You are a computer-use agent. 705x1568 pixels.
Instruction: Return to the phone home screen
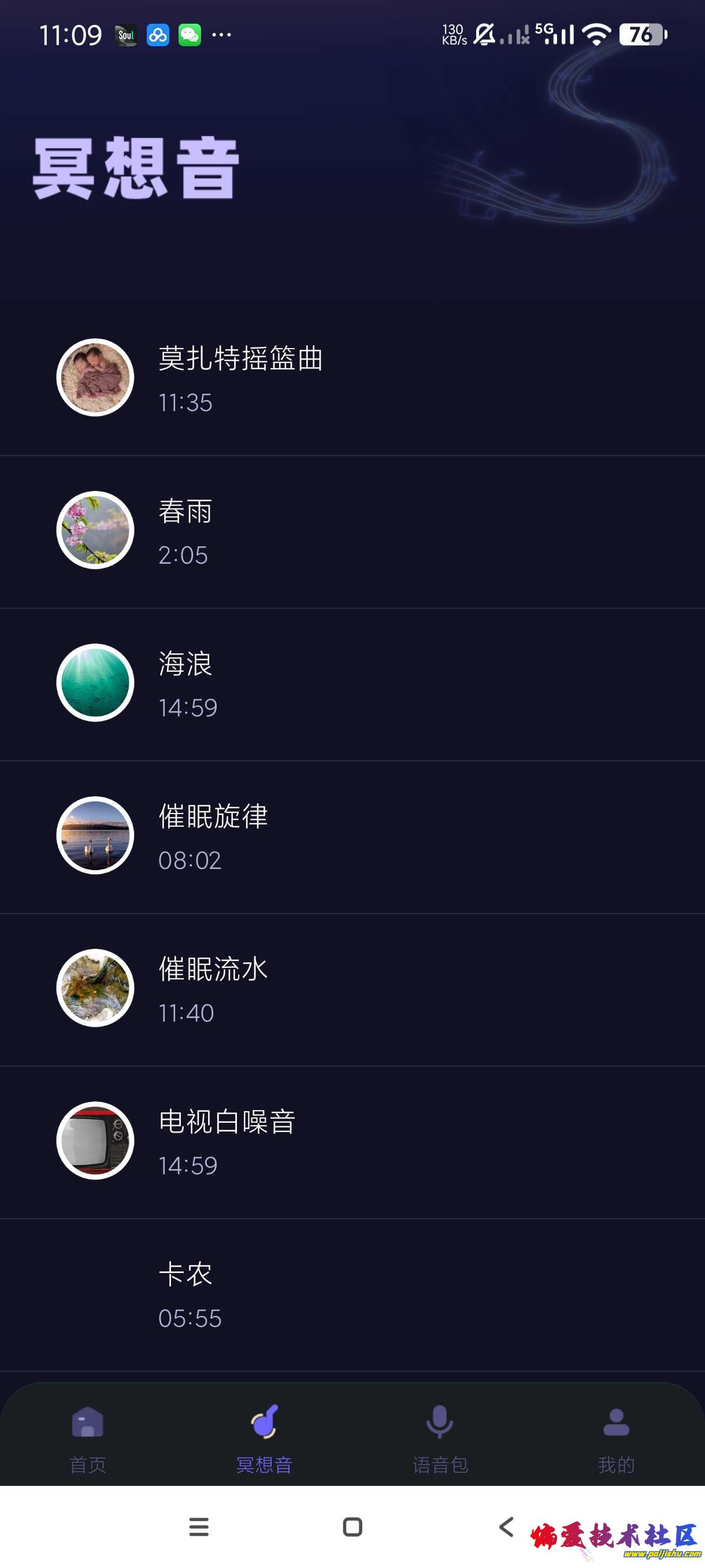coord(352,1526)
